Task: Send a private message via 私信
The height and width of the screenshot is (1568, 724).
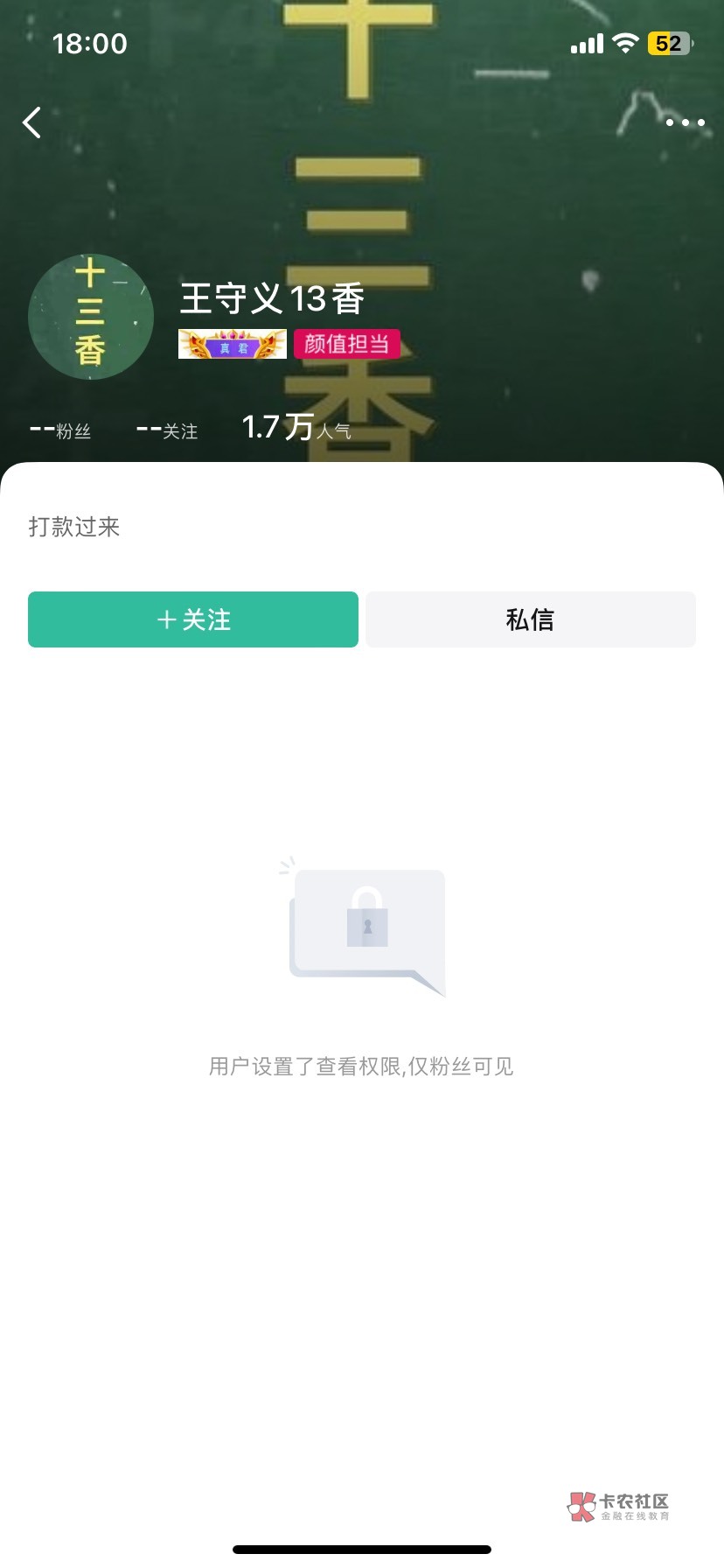Action: click(x=531, y=619)
